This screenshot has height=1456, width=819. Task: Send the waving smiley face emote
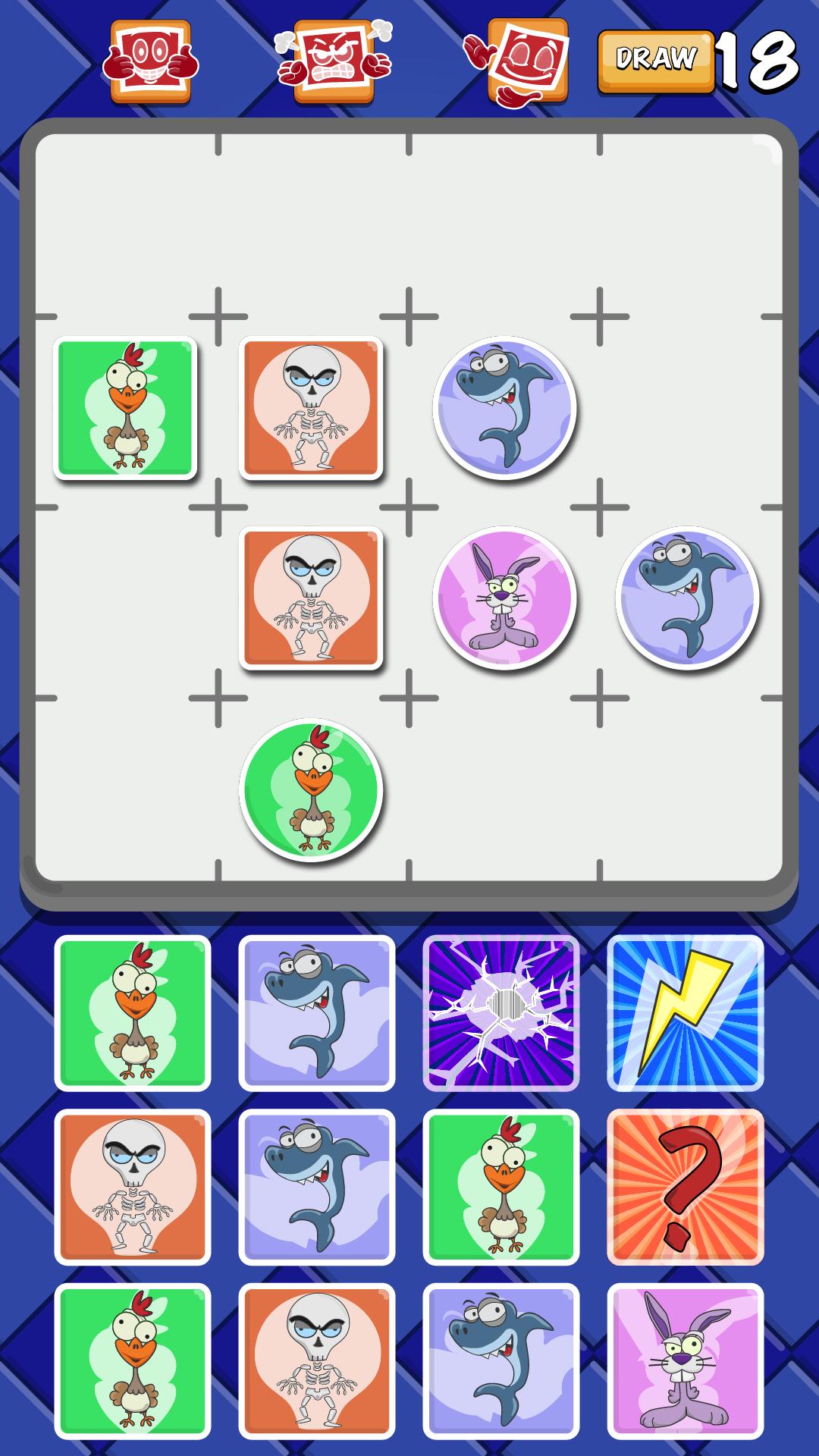[523, 62]
